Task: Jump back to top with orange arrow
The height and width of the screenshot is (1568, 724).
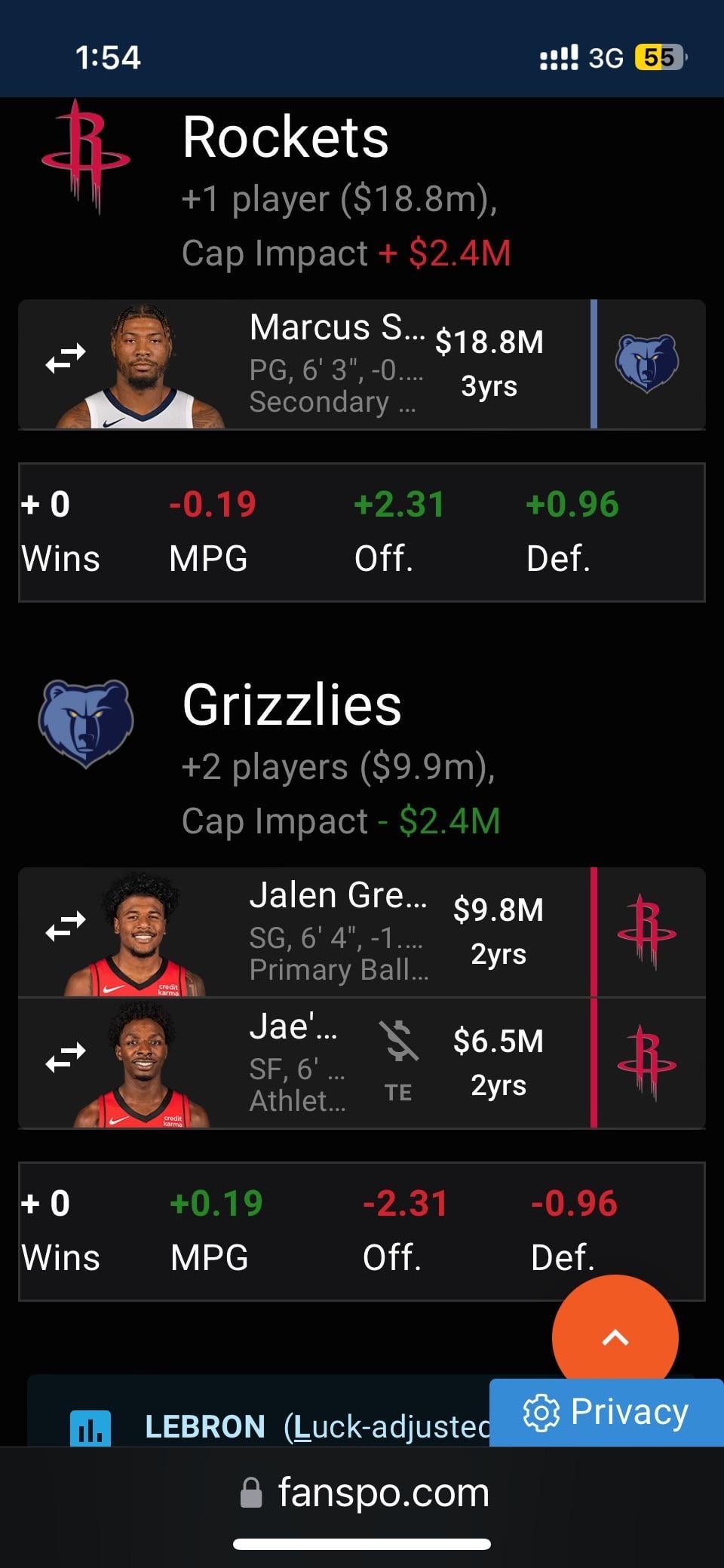Action: tap(615, 1336)
